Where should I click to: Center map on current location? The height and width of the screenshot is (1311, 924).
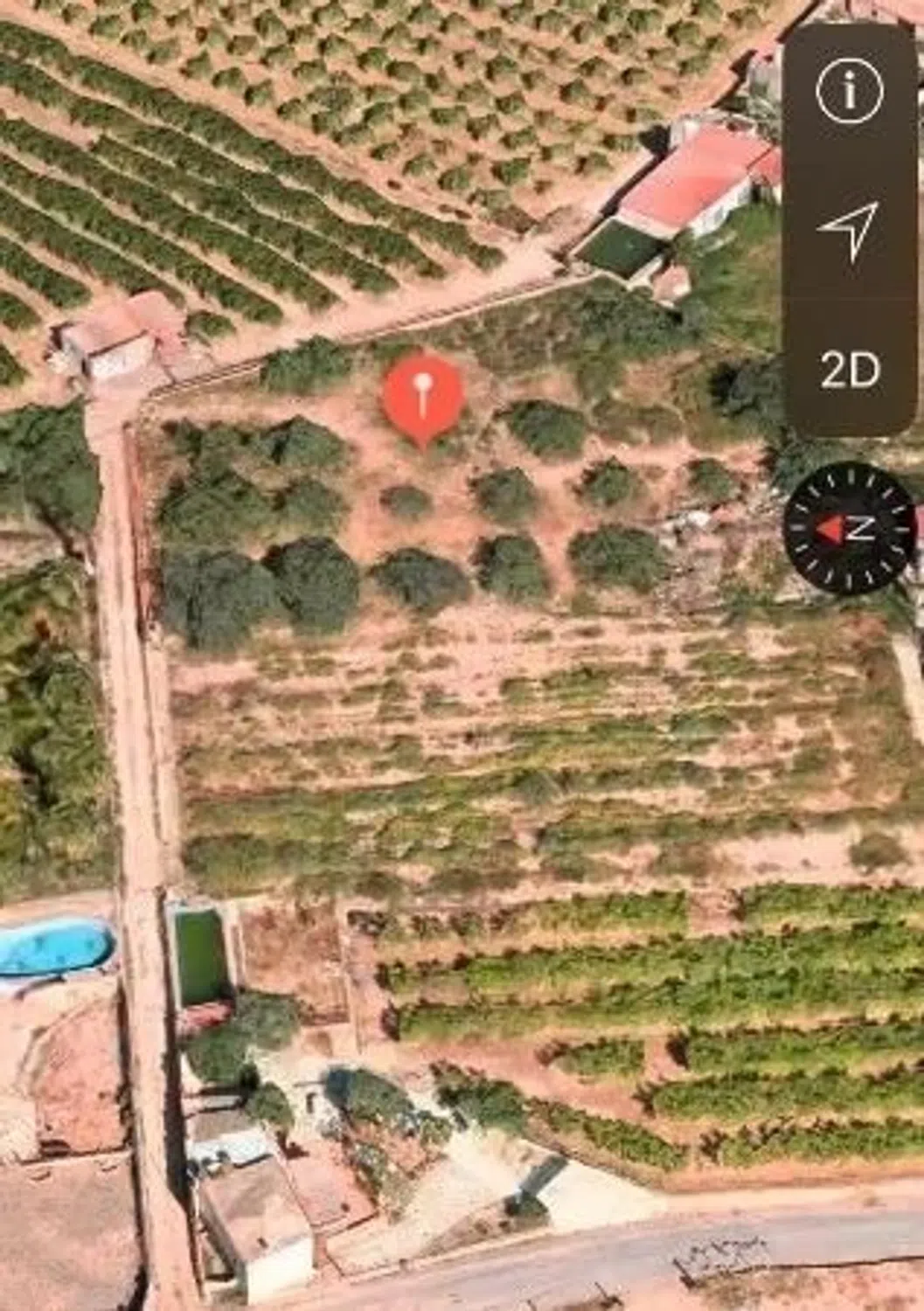tap(848, 230)
